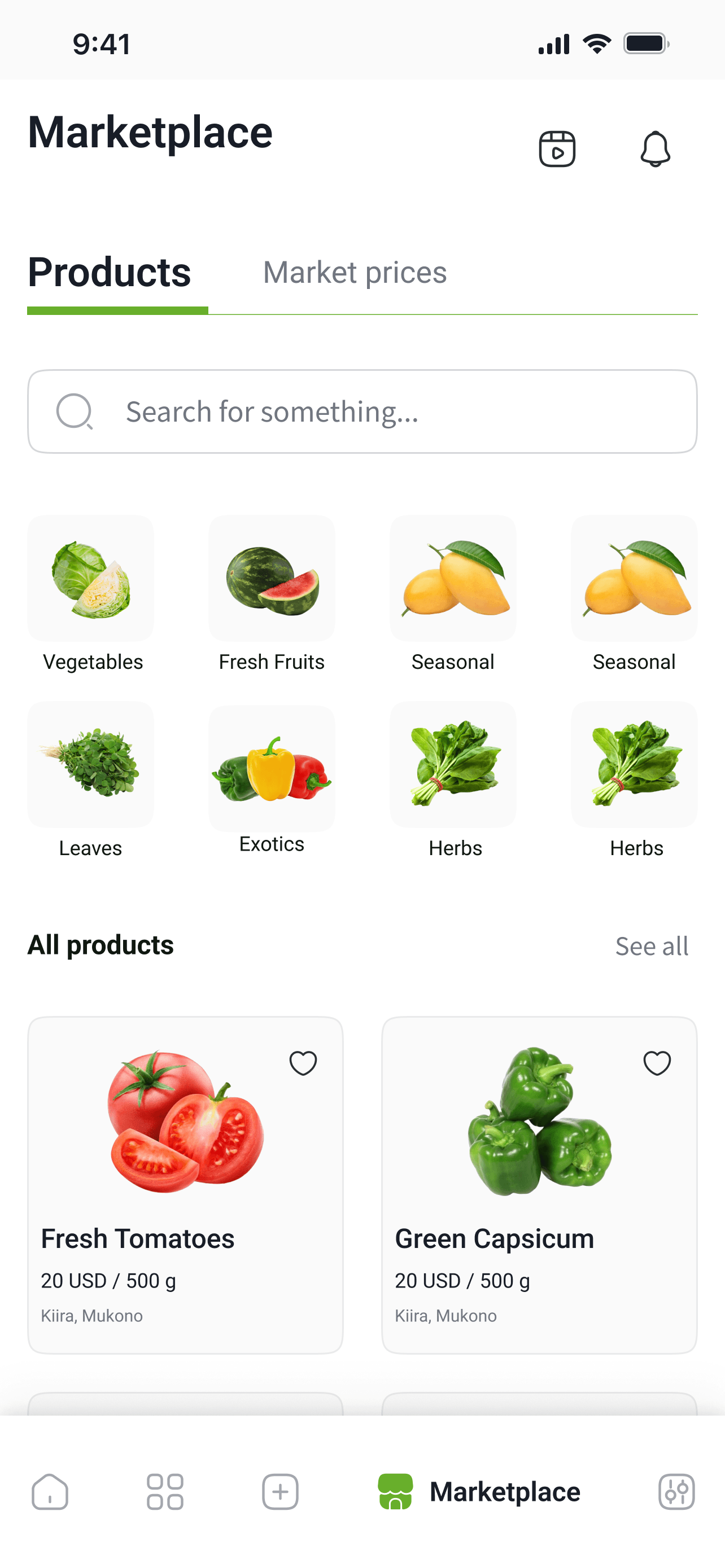Open the See all products link
The height and width of the screenshot is (1568, 725).
pyautogui.click(x=652, y=945)
